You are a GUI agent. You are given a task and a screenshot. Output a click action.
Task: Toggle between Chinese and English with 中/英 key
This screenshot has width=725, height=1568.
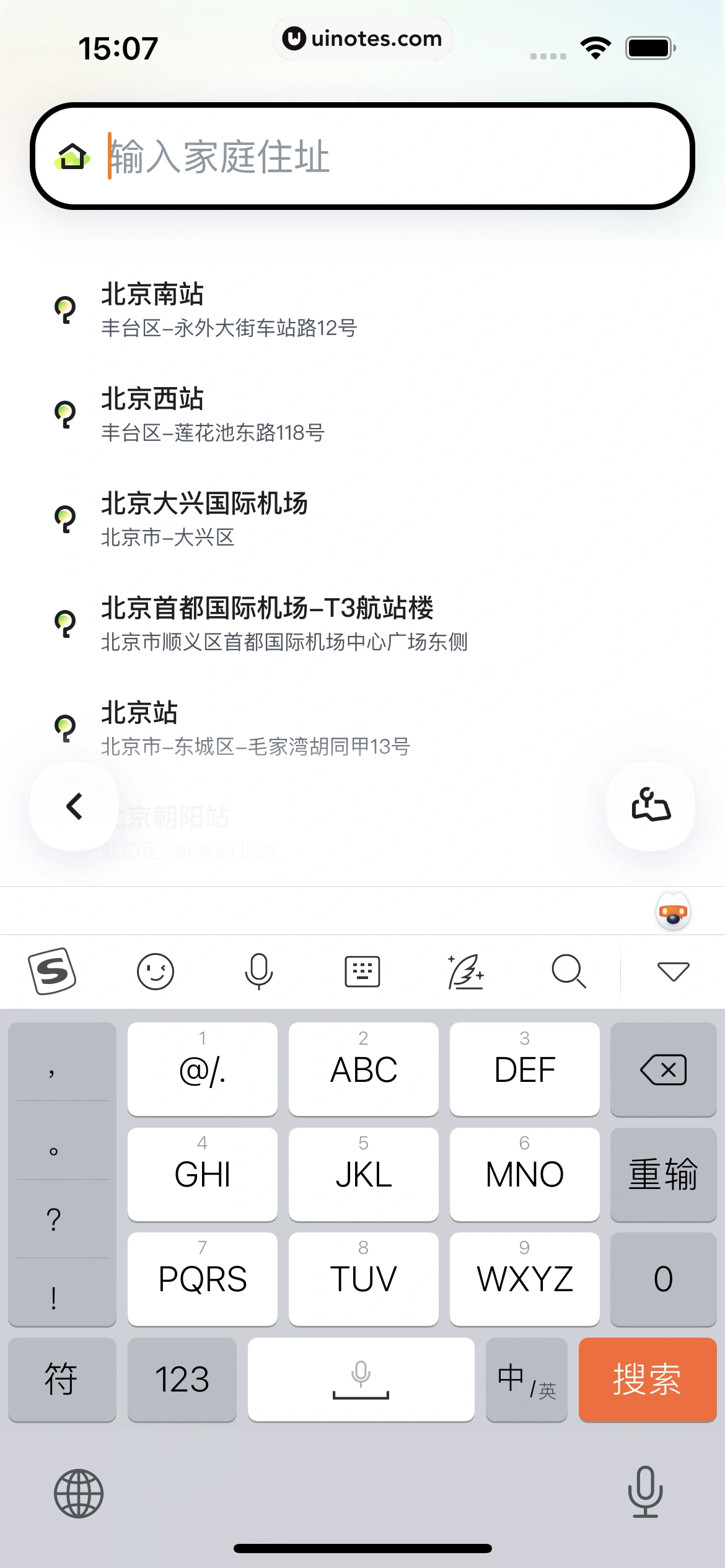click(x=527, y=1380)
